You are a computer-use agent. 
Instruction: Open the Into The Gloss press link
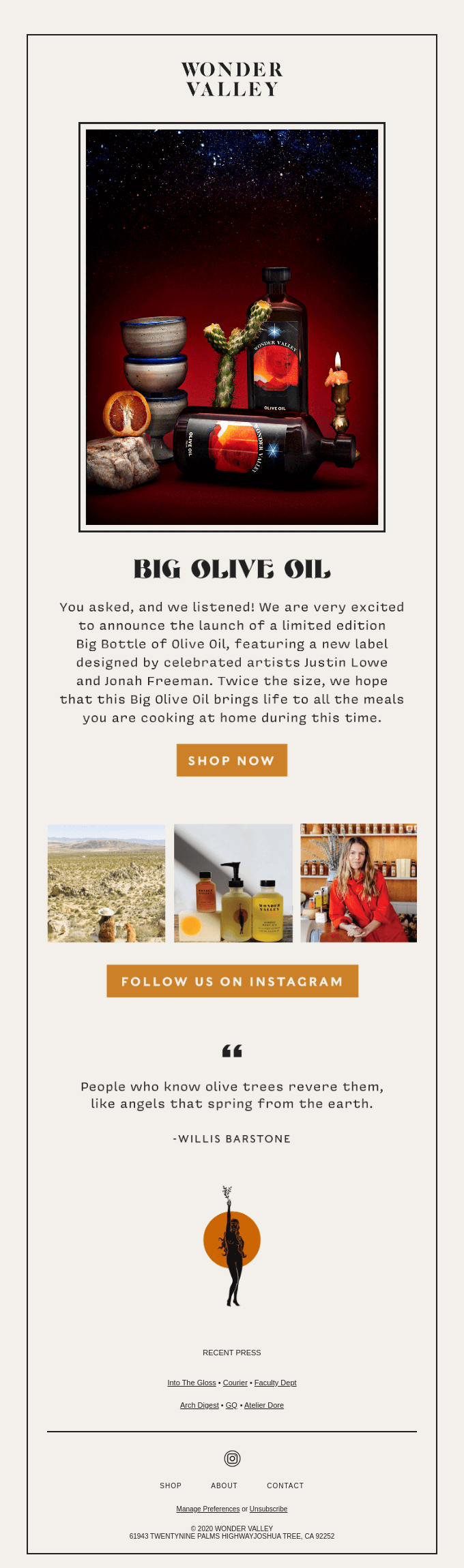(192, 1383)
